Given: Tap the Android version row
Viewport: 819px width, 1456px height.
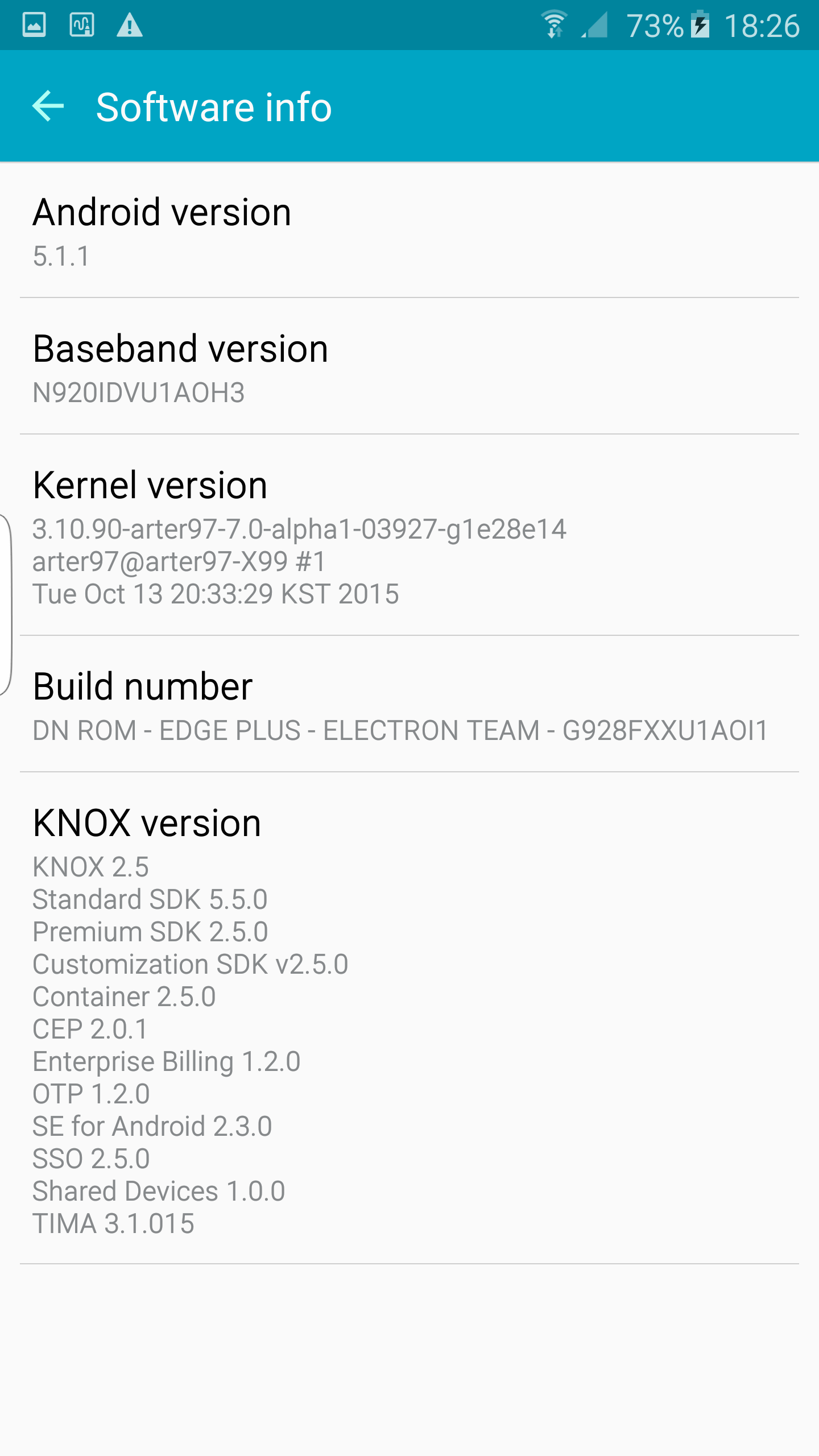Looking at the screenshot, I should (409, 231).
